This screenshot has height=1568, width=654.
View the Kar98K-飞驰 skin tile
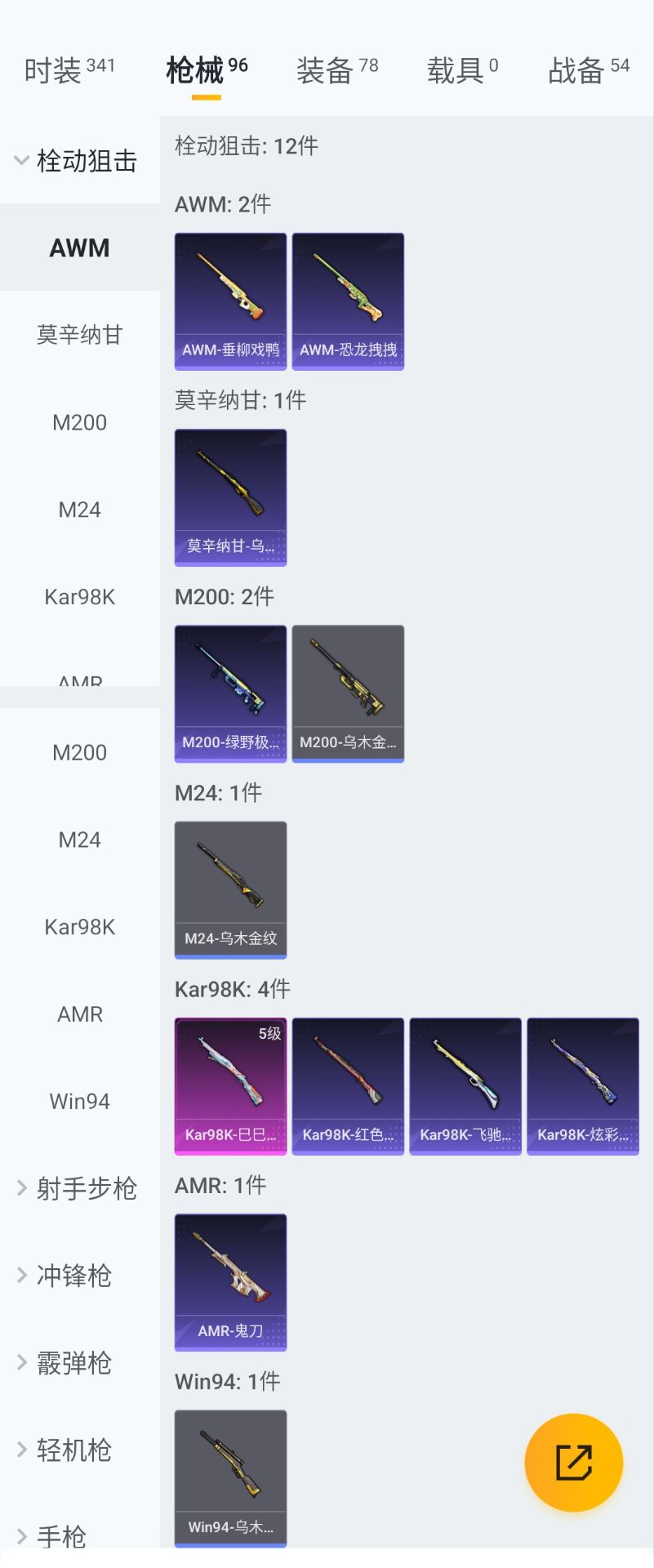point(465,1085)
